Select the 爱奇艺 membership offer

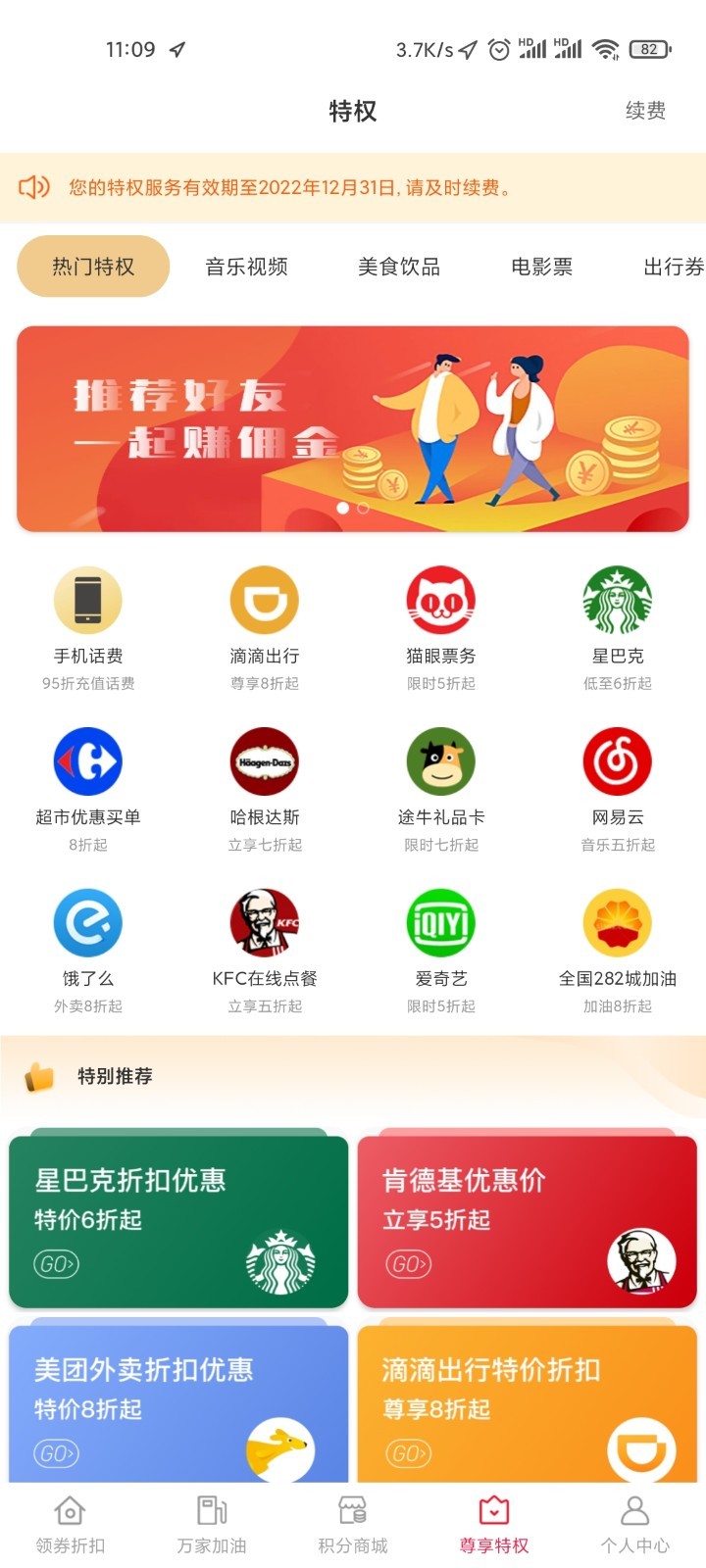[x=441, y=952]
